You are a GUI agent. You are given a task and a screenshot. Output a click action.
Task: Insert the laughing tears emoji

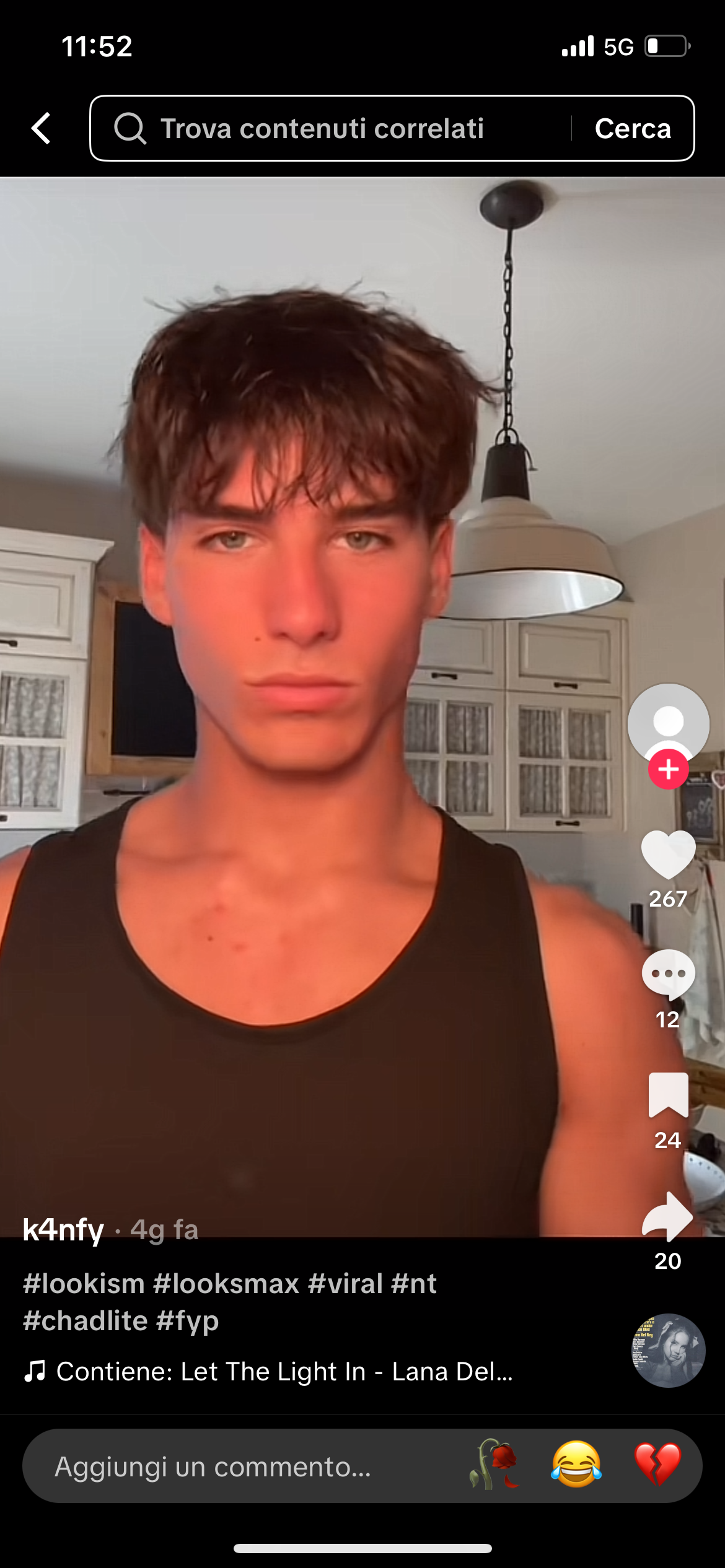coord(576,1465)
